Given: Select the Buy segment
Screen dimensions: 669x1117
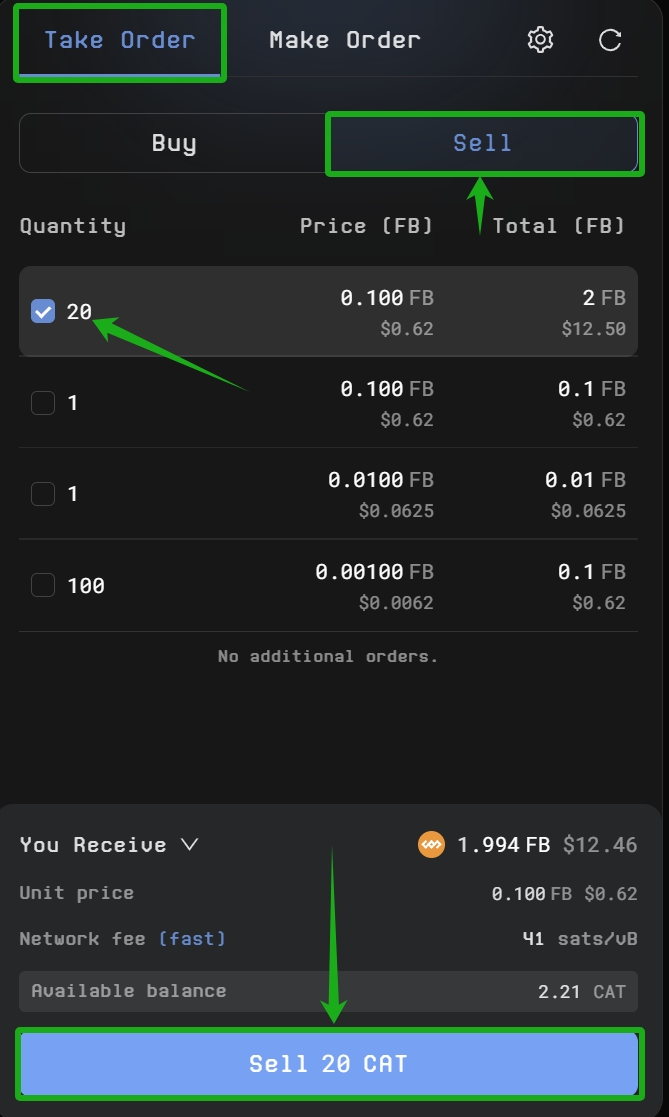Looking at the screenshot, I should coord(174,143).
